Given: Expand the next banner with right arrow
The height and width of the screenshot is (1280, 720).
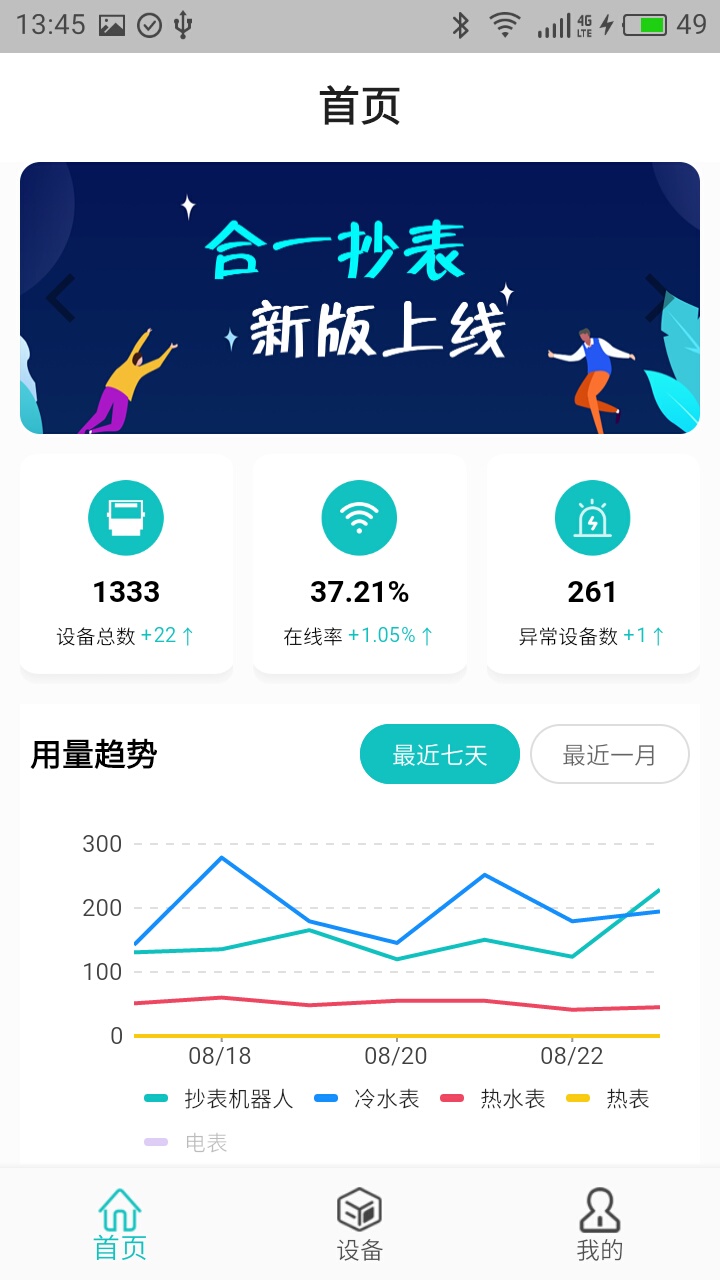Looking at the screenshot, I should tap(662, 298).
